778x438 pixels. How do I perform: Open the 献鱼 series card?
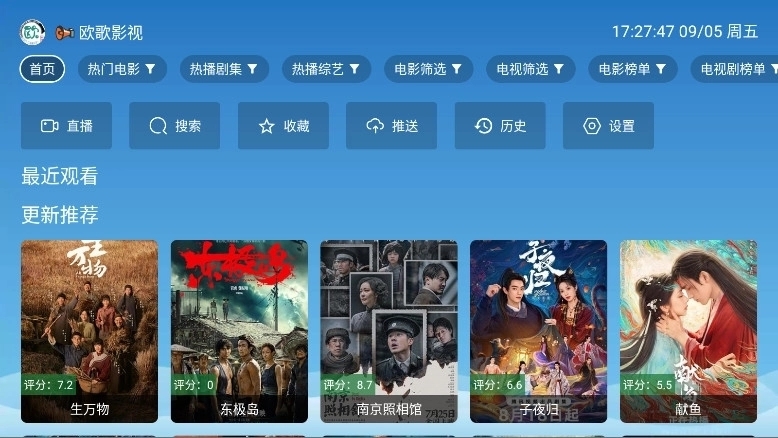tap(688, 330)
